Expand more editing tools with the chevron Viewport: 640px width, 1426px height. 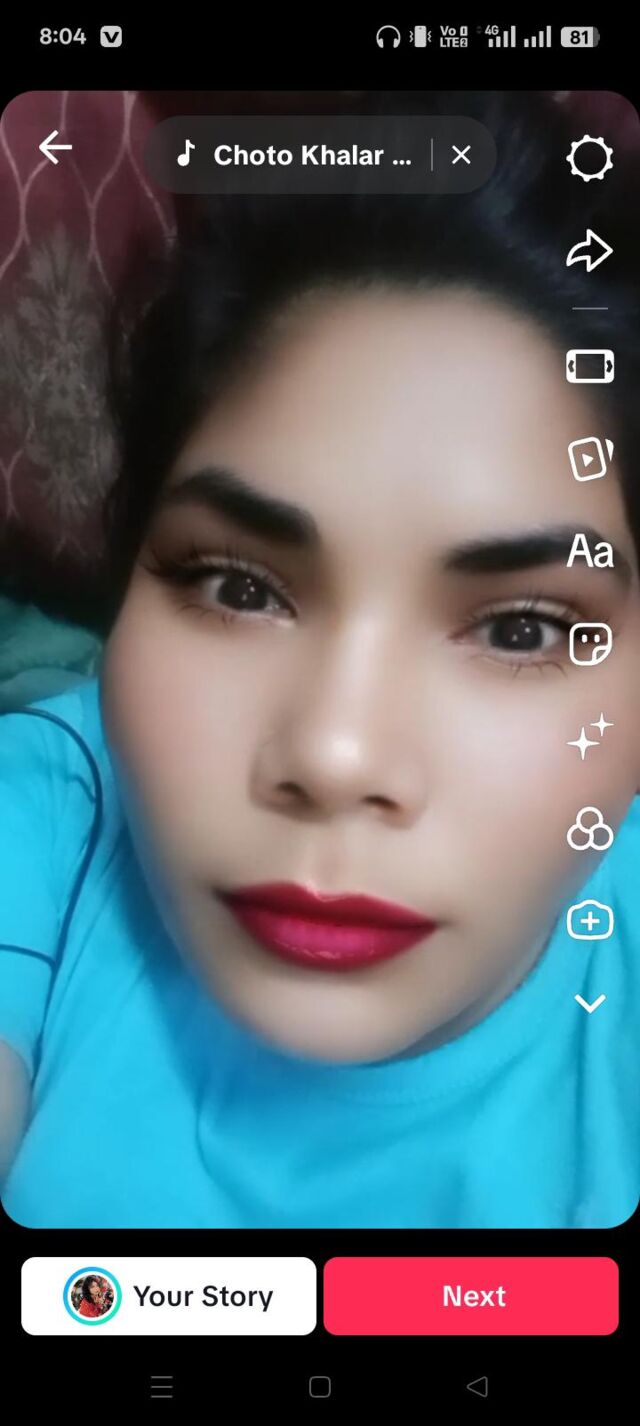click(x=589, y=1003)
